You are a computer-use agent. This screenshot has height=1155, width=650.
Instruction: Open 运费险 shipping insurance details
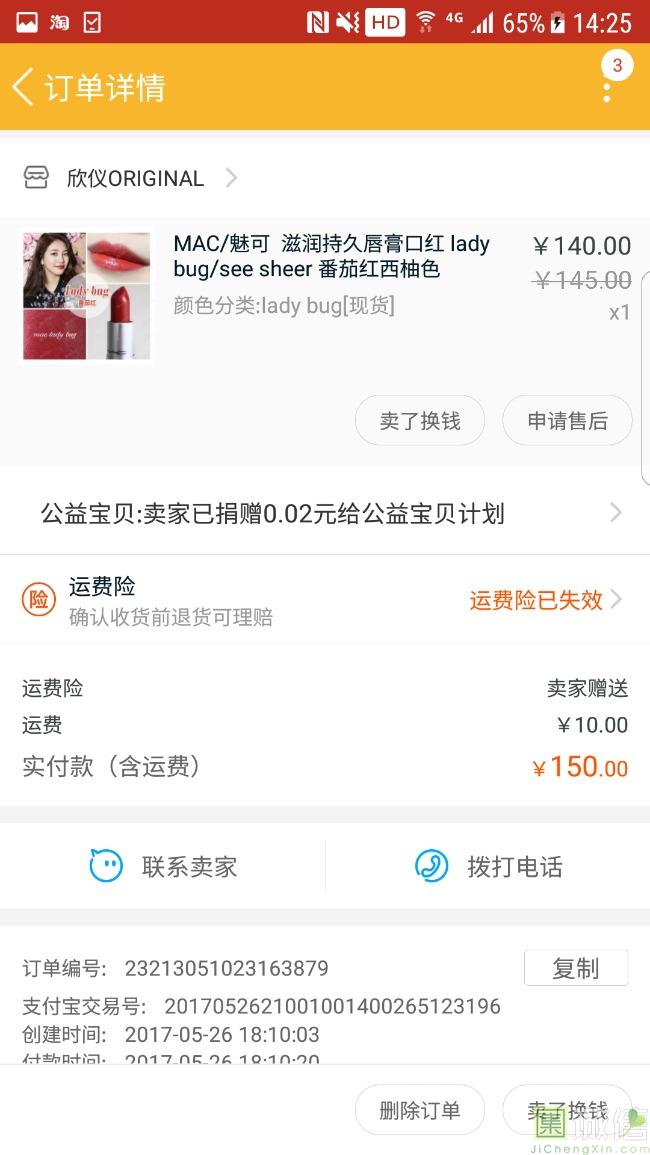[325, 599]
